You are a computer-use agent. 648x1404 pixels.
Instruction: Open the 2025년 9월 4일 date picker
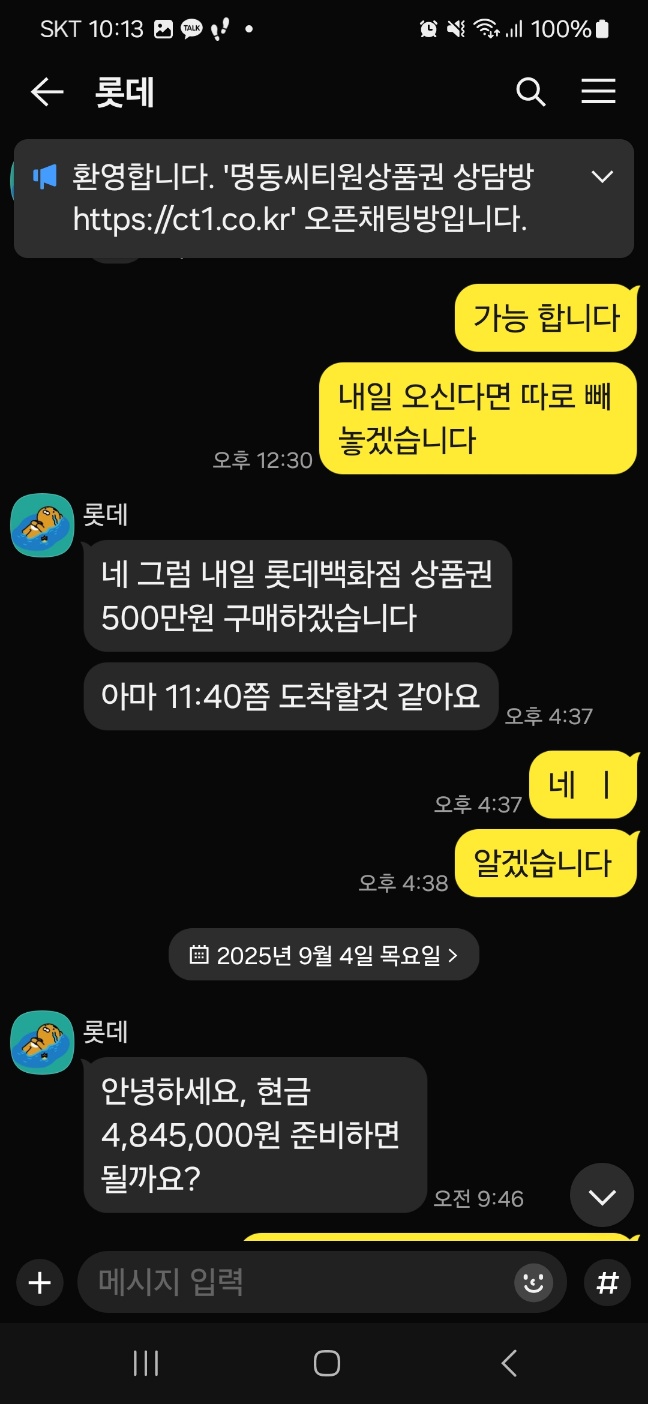point(324,955)
